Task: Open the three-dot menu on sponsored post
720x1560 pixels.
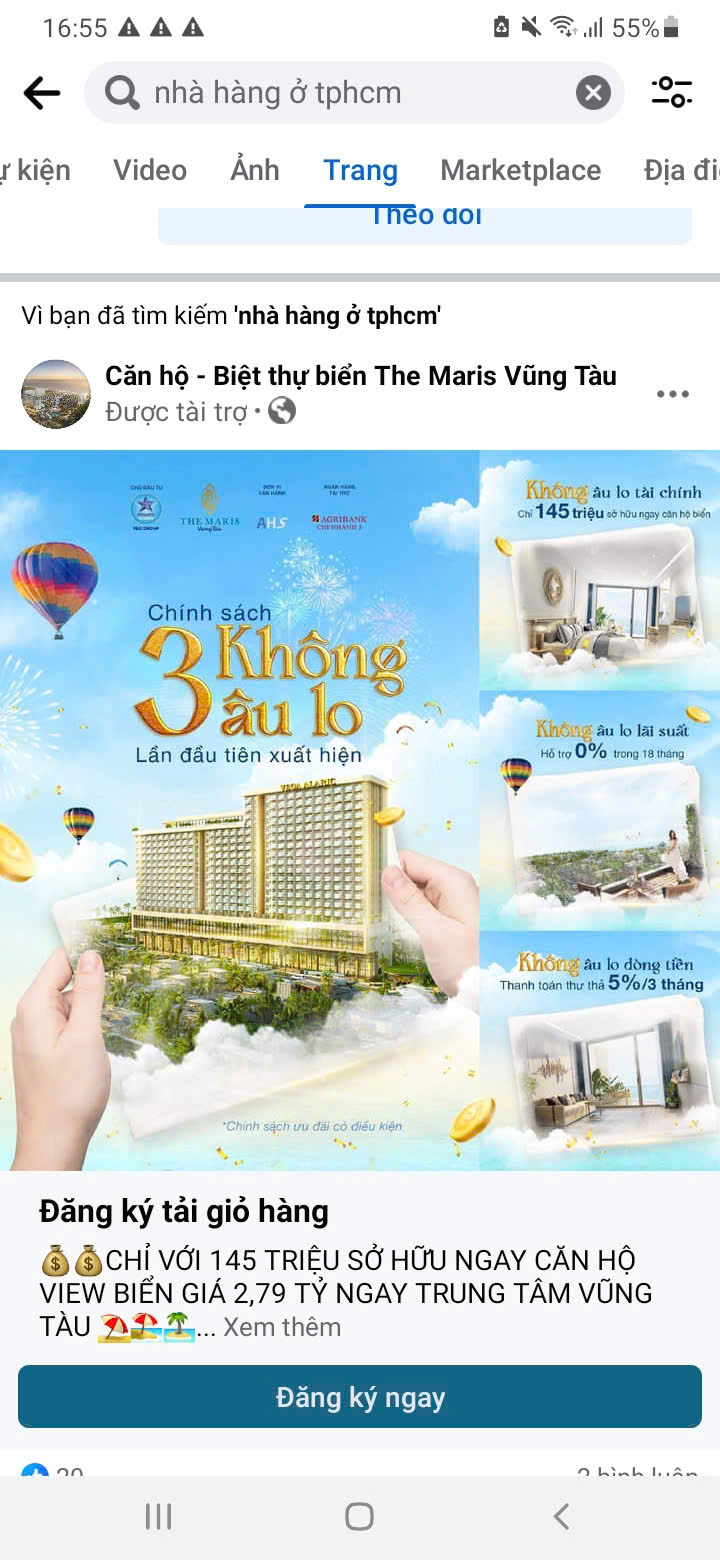Action: [x=672, y=394]
